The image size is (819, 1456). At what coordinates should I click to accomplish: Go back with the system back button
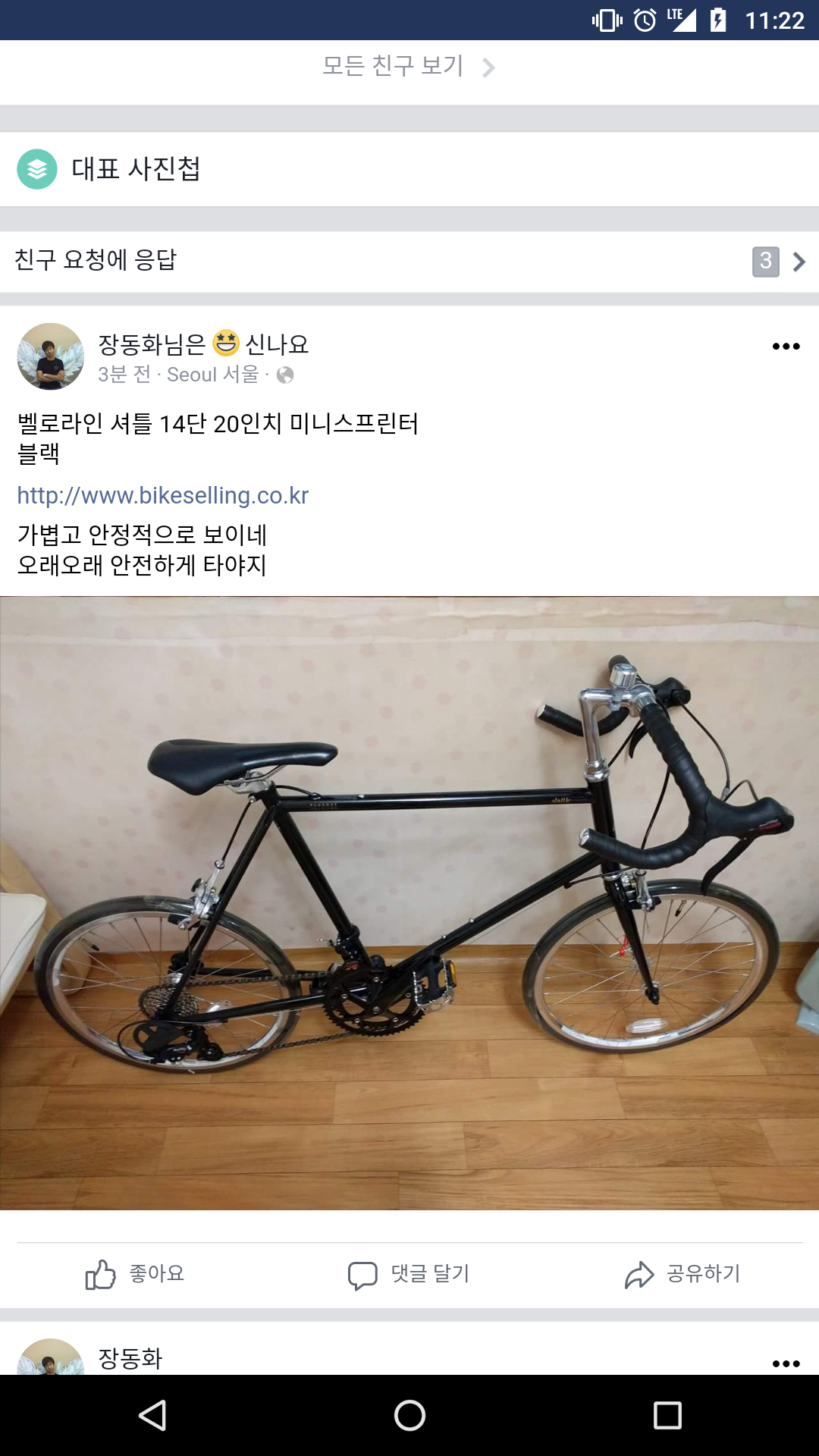[152, 1415]
